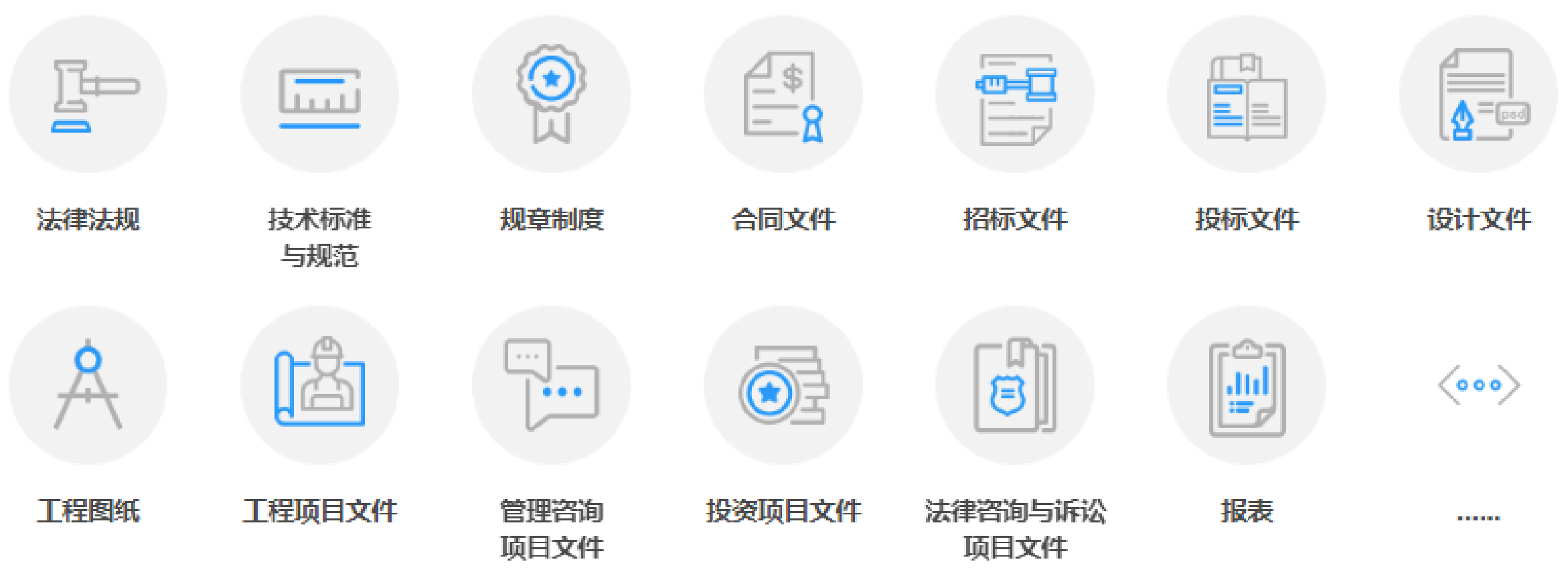Viewport: 1568px width, 578px height.
Task: Select 管理咨询项目文件 category
Action: click(551, 385)
